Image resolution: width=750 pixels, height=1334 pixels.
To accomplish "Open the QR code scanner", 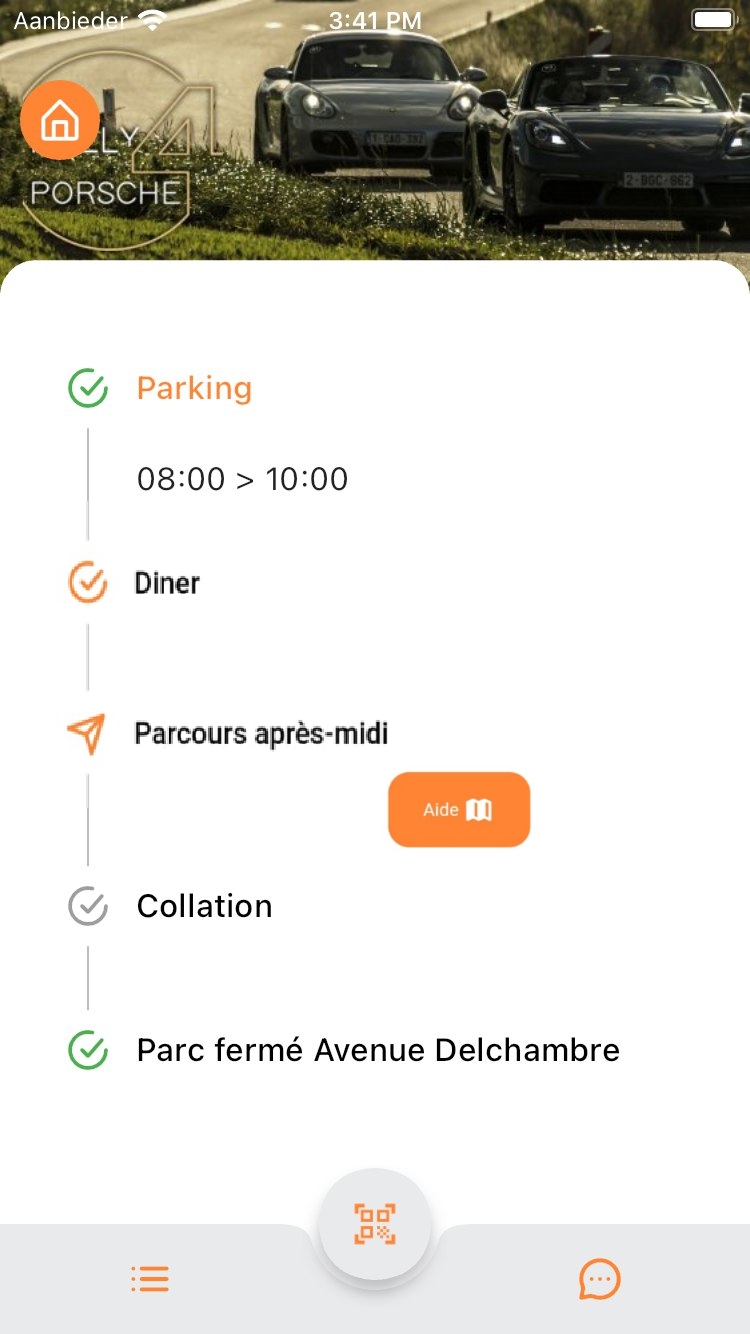I will point(375,1224).
